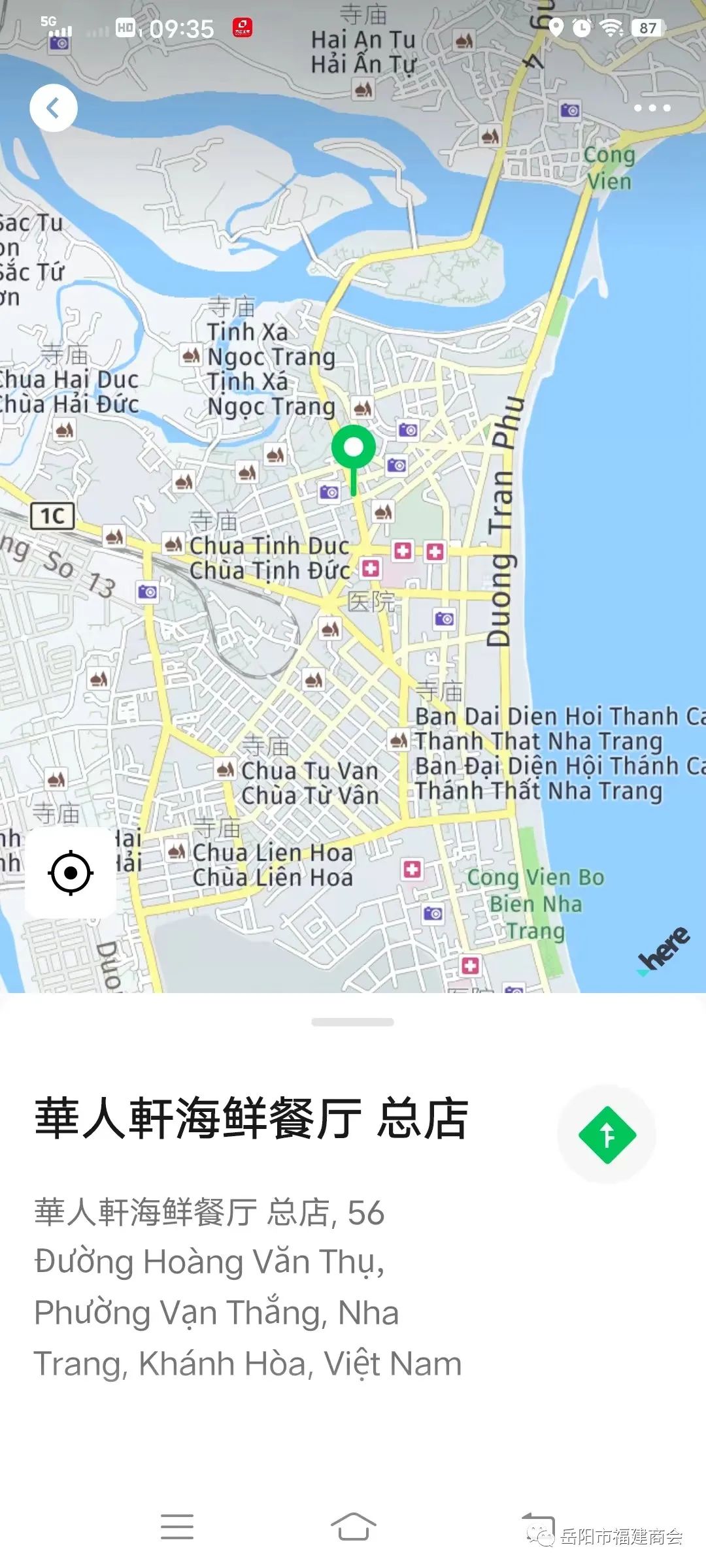Open the three-dot overflow menu

[652, 108]
